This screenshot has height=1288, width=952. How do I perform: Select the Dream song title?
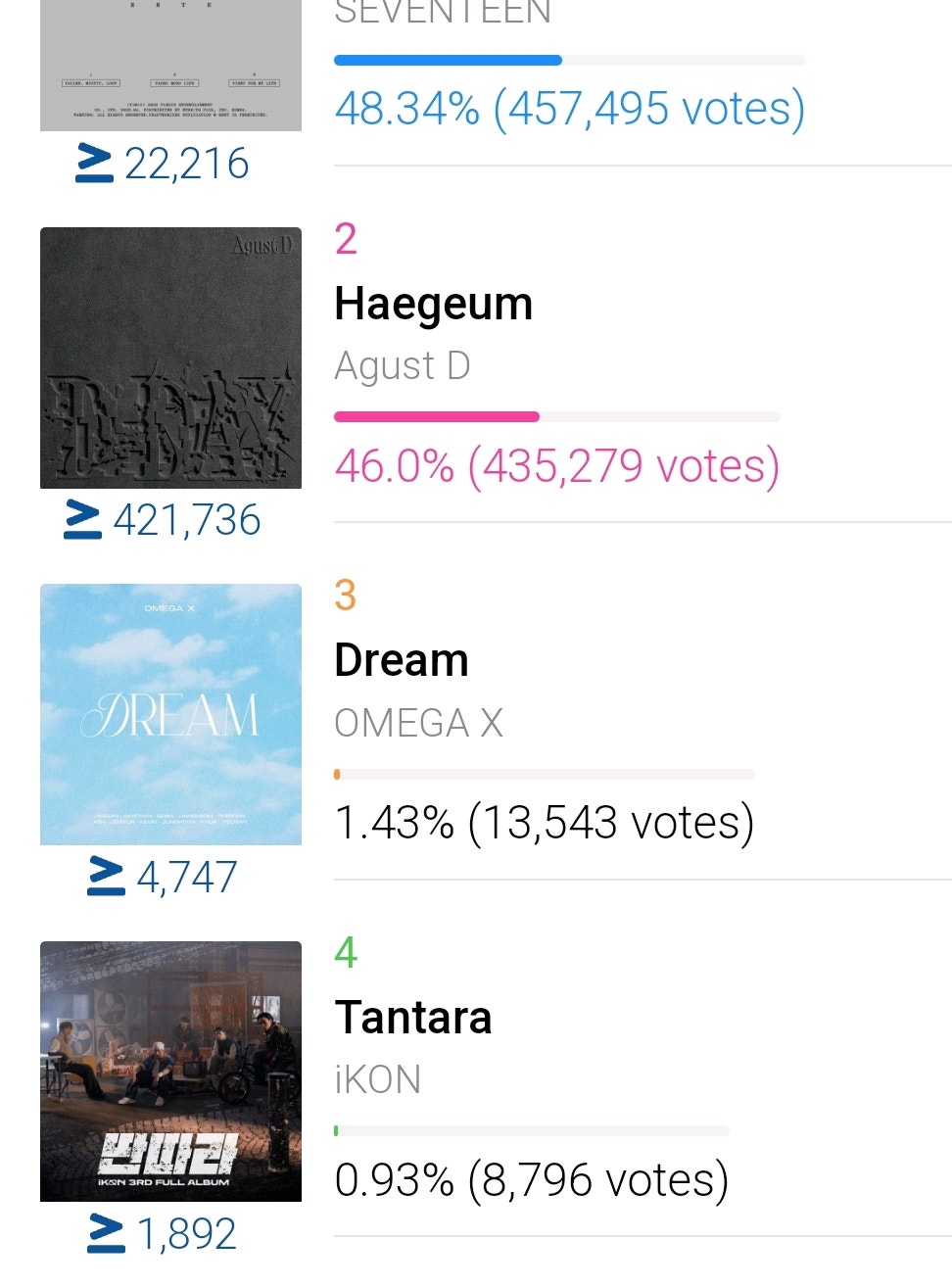tap(402, 659)
